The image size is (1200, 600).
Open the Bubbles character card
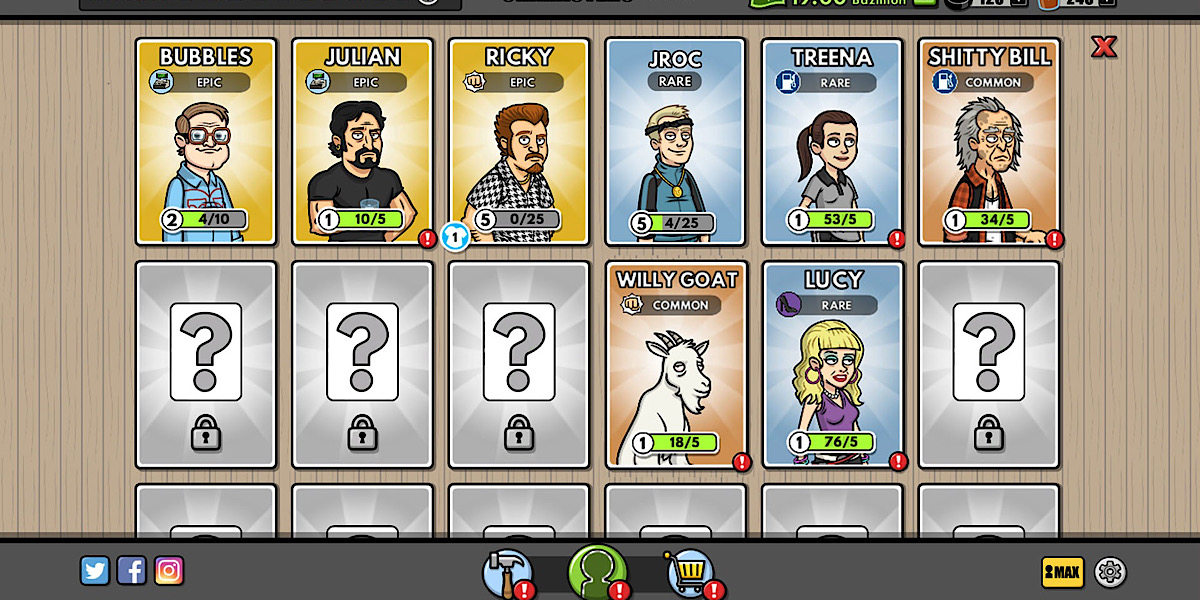(205, 142)
